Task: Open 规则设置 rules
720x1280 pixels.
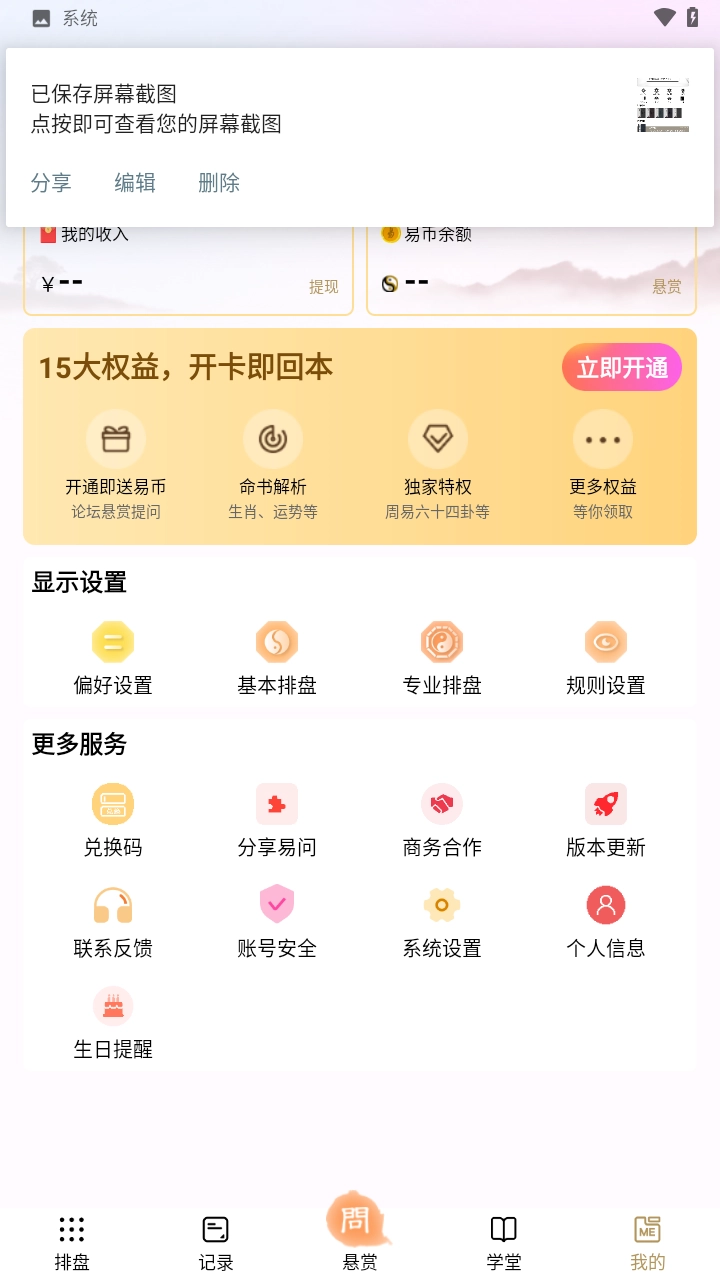Action: [x=606, y=659]
